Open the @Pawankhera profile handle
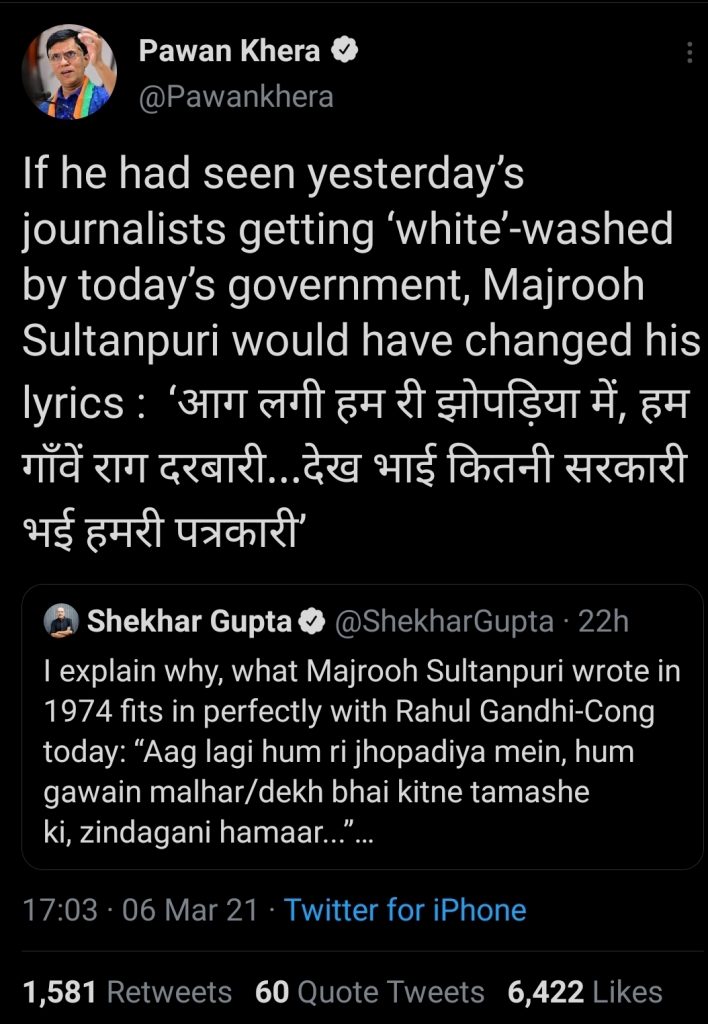This screenshot has height=1024, width=708. click(237, 96)
